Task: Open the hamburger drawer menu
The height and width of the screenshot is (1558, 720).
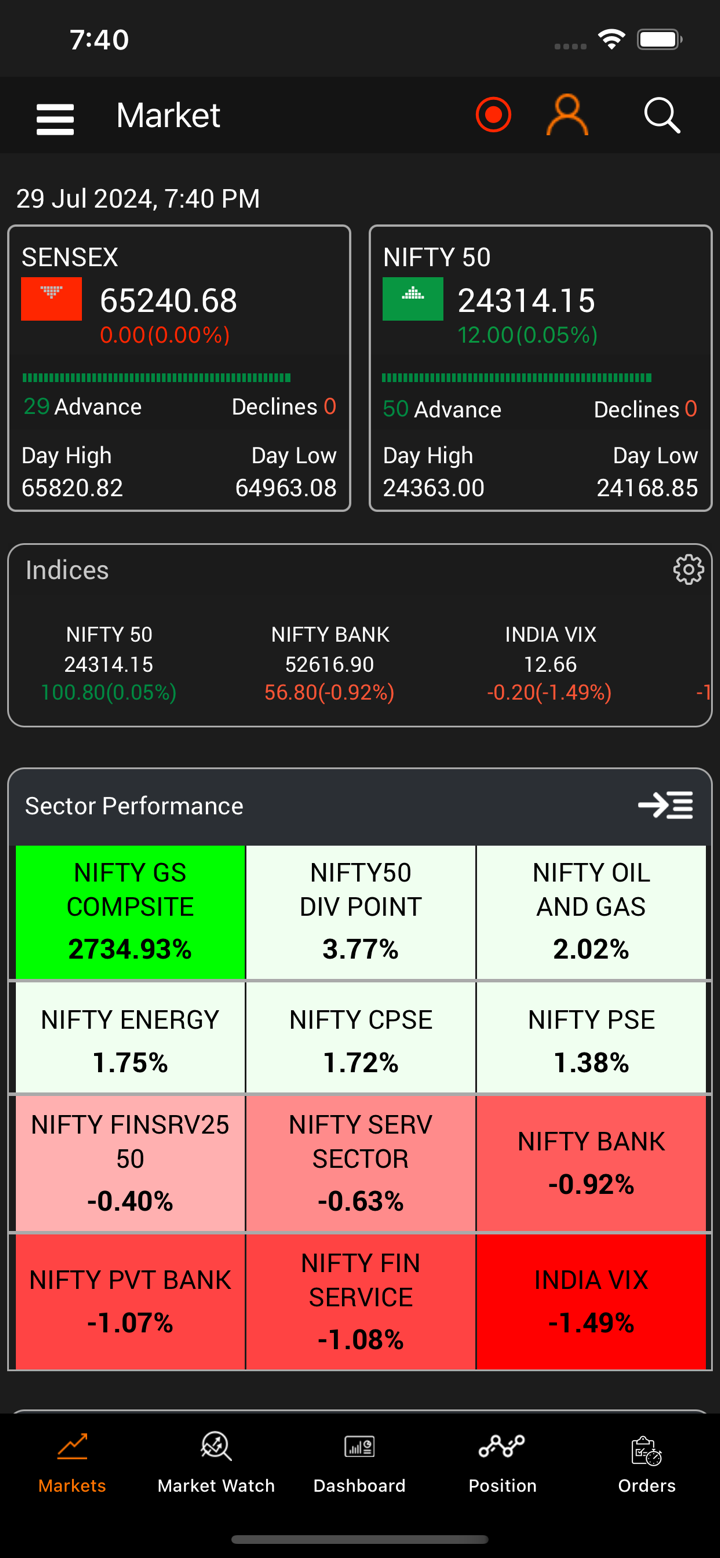Action: (x=55, y=118)
